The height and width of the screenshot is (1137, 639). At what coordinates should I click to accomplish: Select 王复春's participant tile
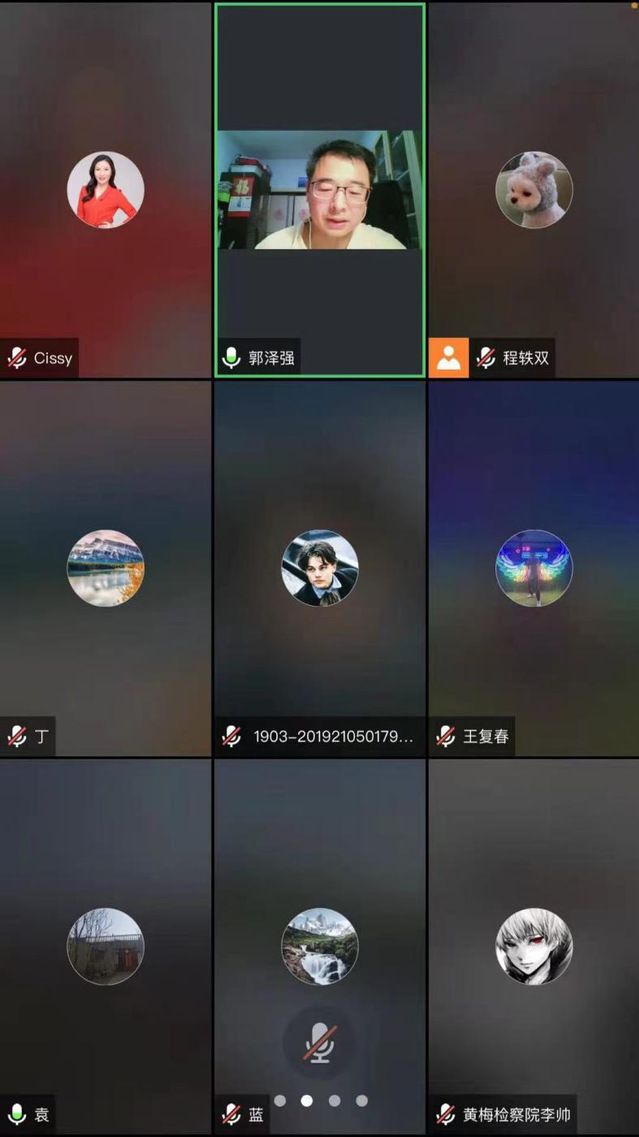534,567
